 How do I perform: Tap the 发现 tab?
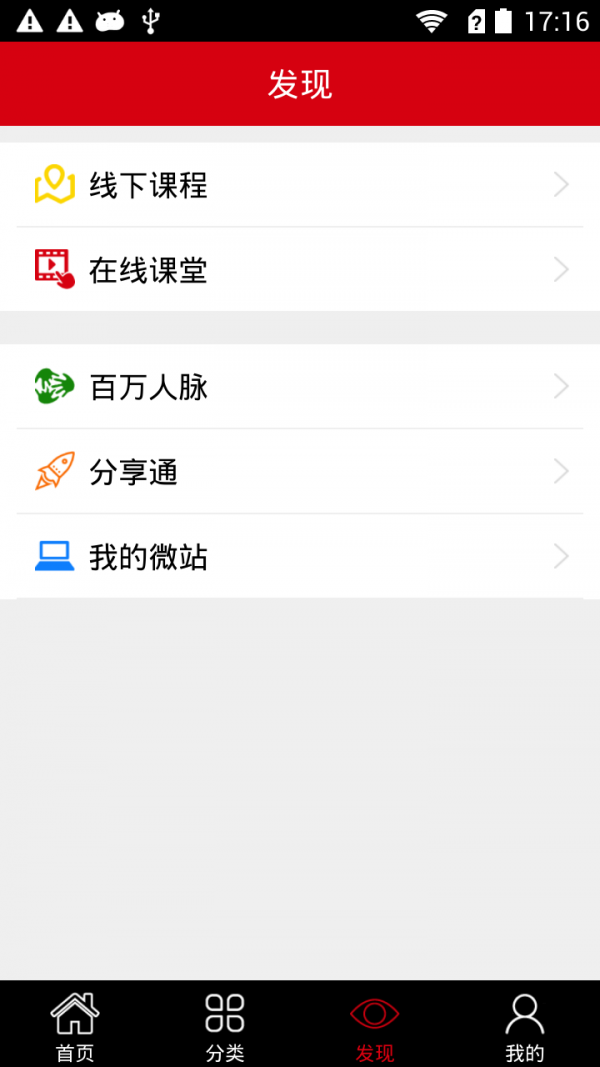click(x=375, y=1026)
